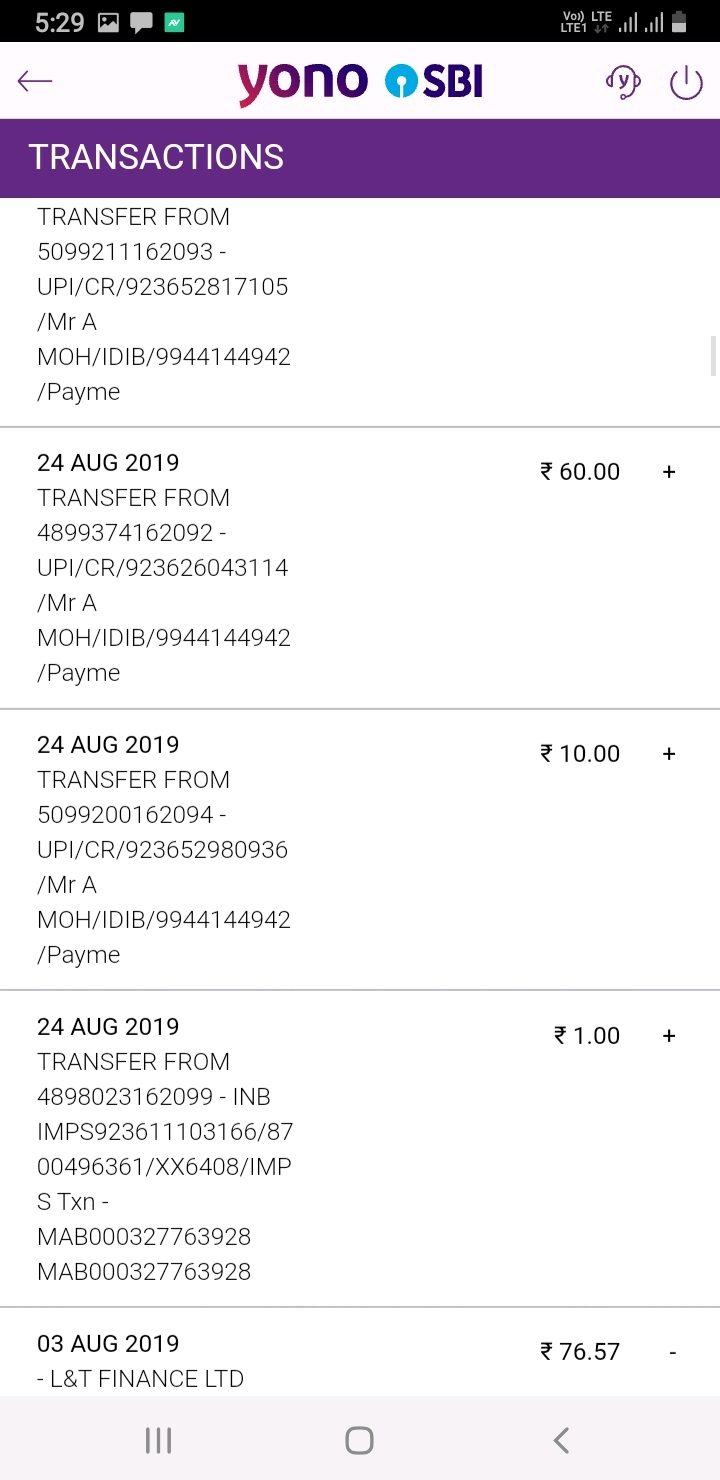Open the ₹ 1.00 IMPS transaction
The height and width of the screenshot is (1480, 720).
(x=360, y=1149)
